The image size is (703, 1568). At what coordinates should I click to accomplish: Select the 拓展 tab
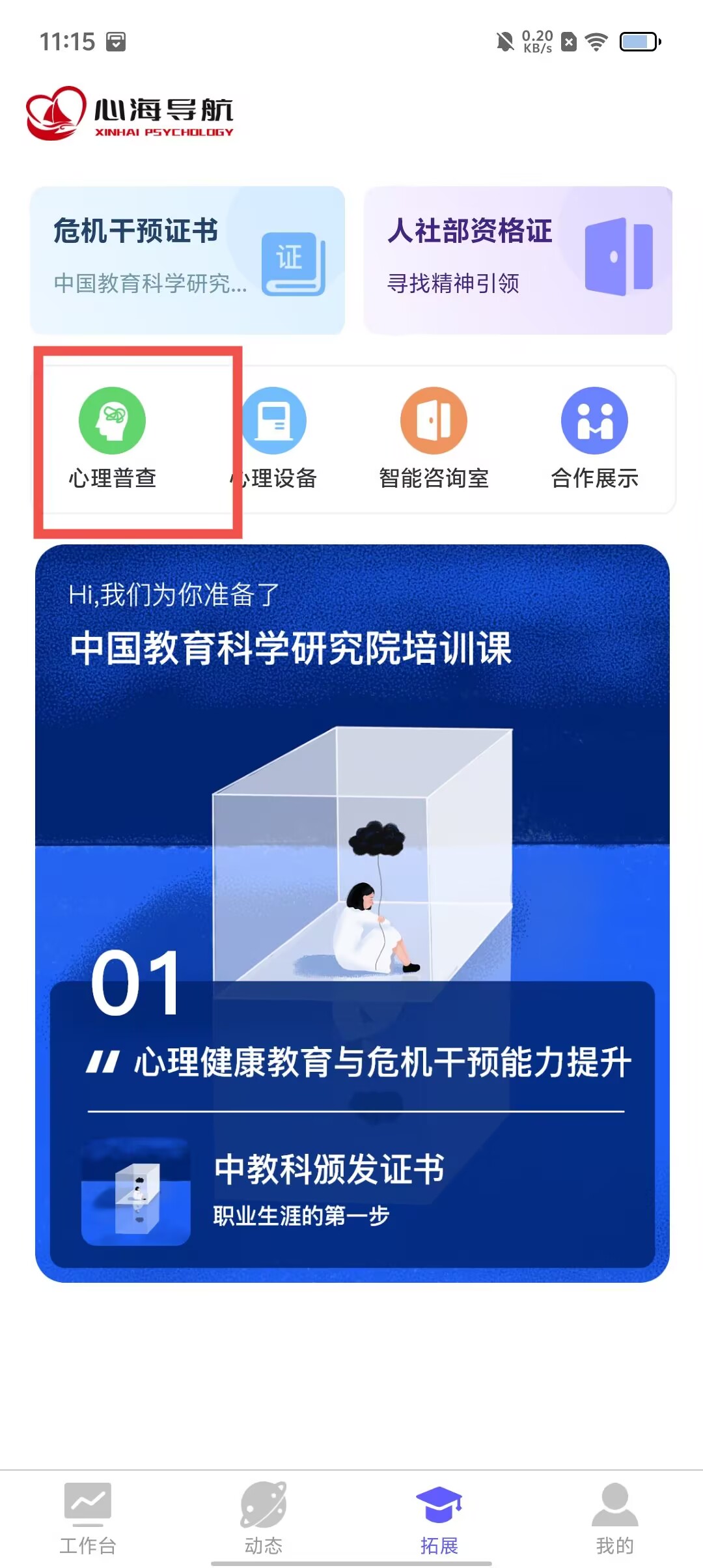[439, 1519]
